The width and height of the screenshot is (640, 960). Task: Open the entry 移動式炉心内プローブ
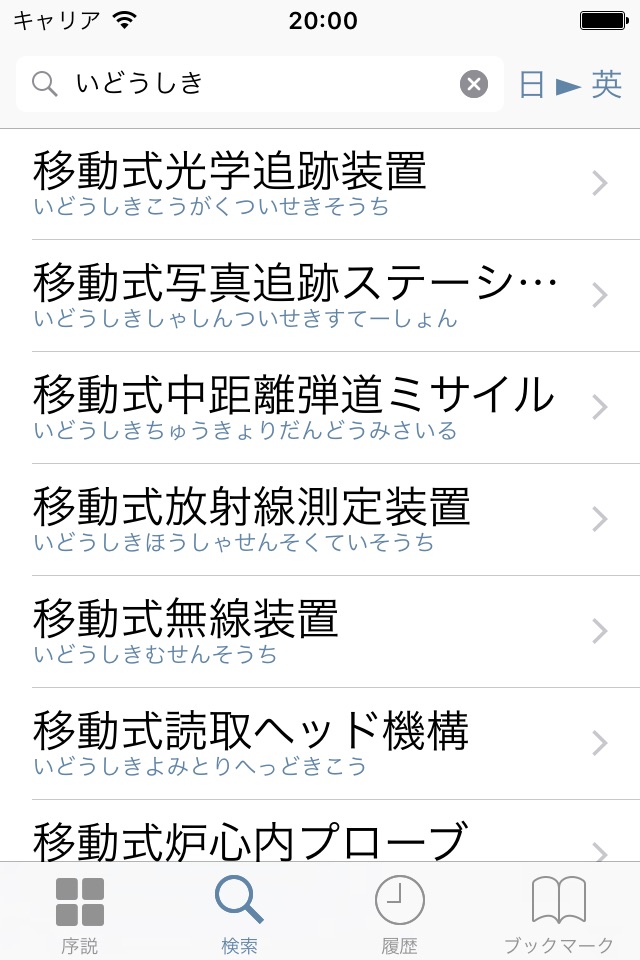pyautogui.click(x=320, y=831)
